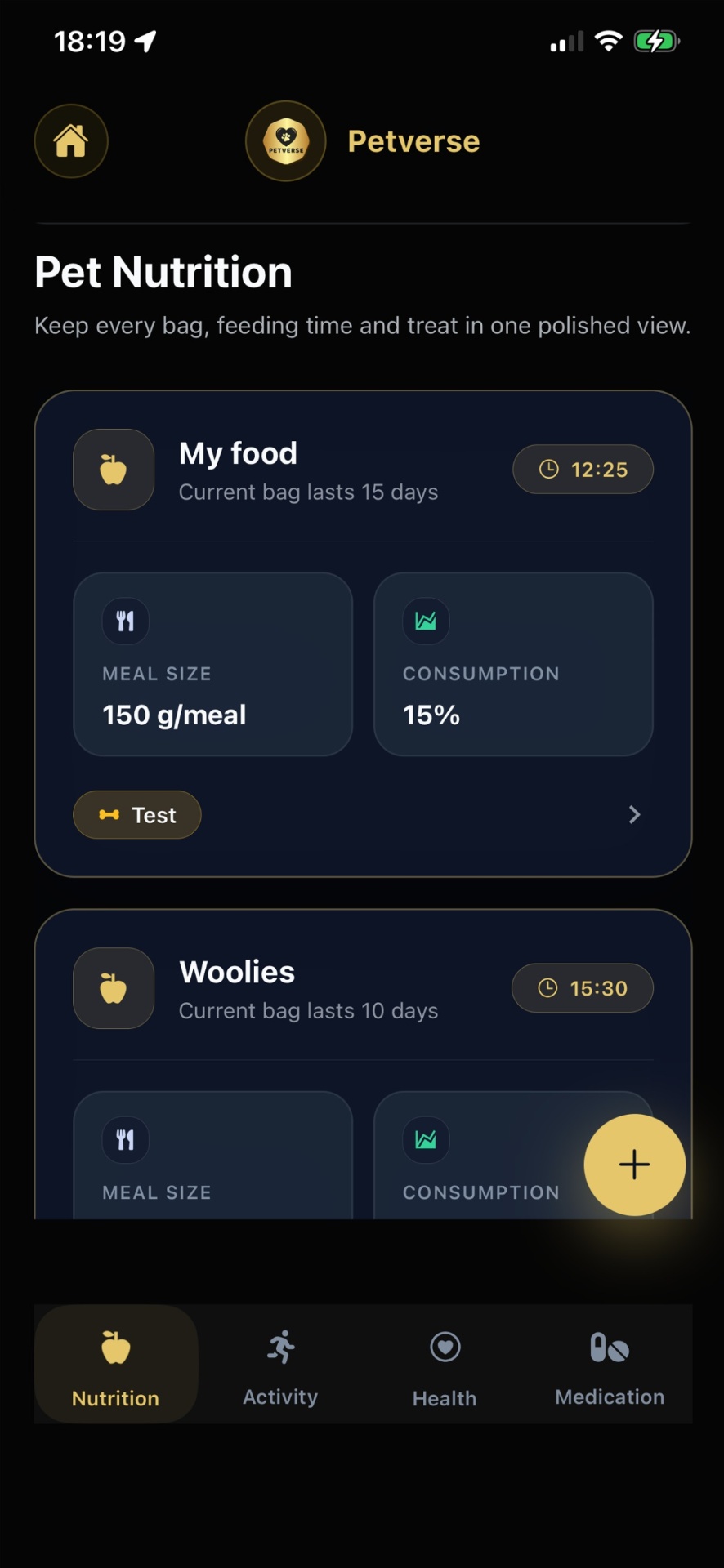Tap the clock icon next to 12:25

(548, 469)
